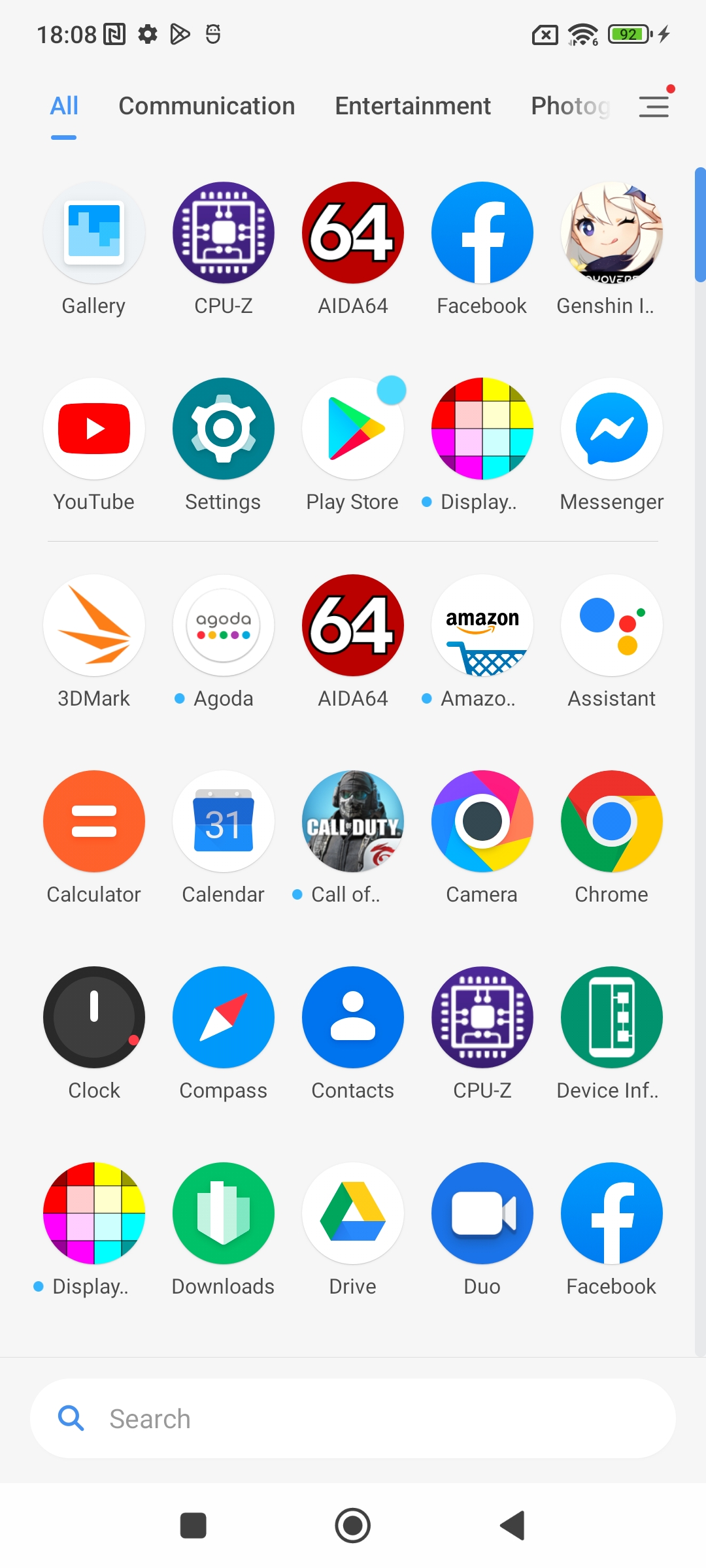Launch Genshin Impact

pyautogui.click(x=611, y=233)
